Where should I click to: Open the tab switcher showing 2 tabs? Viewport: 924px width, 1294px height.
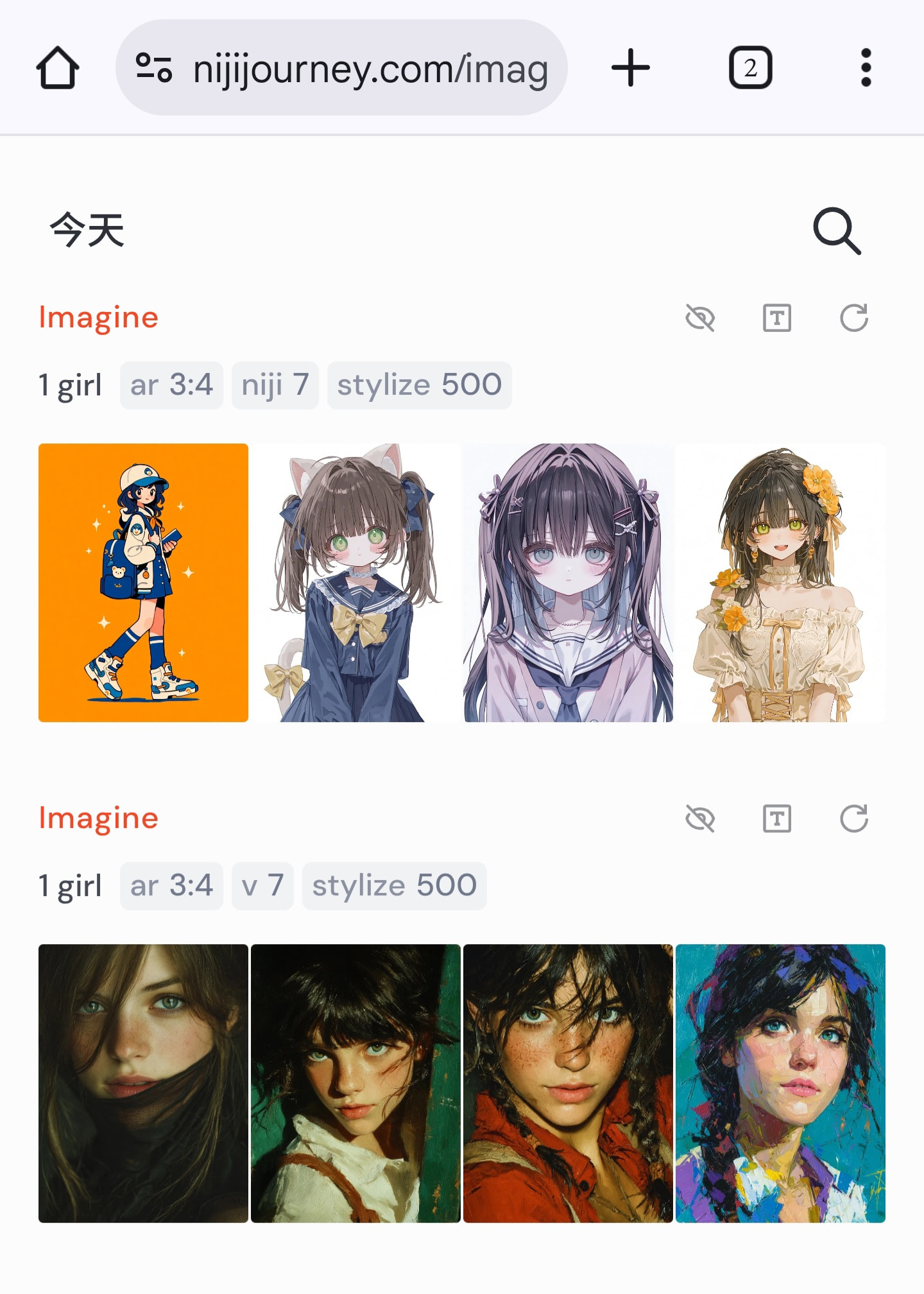coord(750,67)
